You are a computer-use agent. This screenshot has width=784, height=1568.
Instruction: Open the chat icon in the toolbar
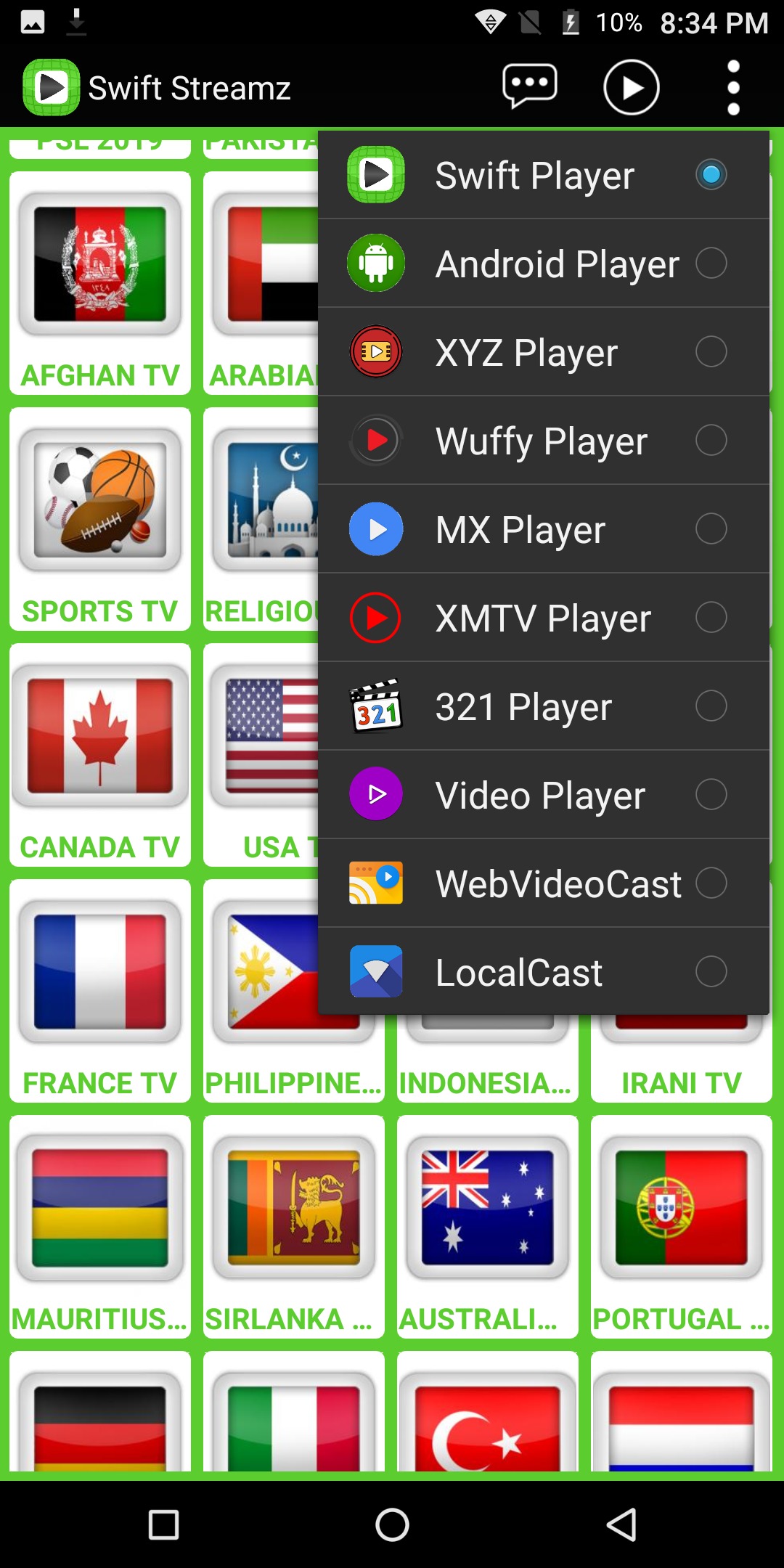[528, 86]
